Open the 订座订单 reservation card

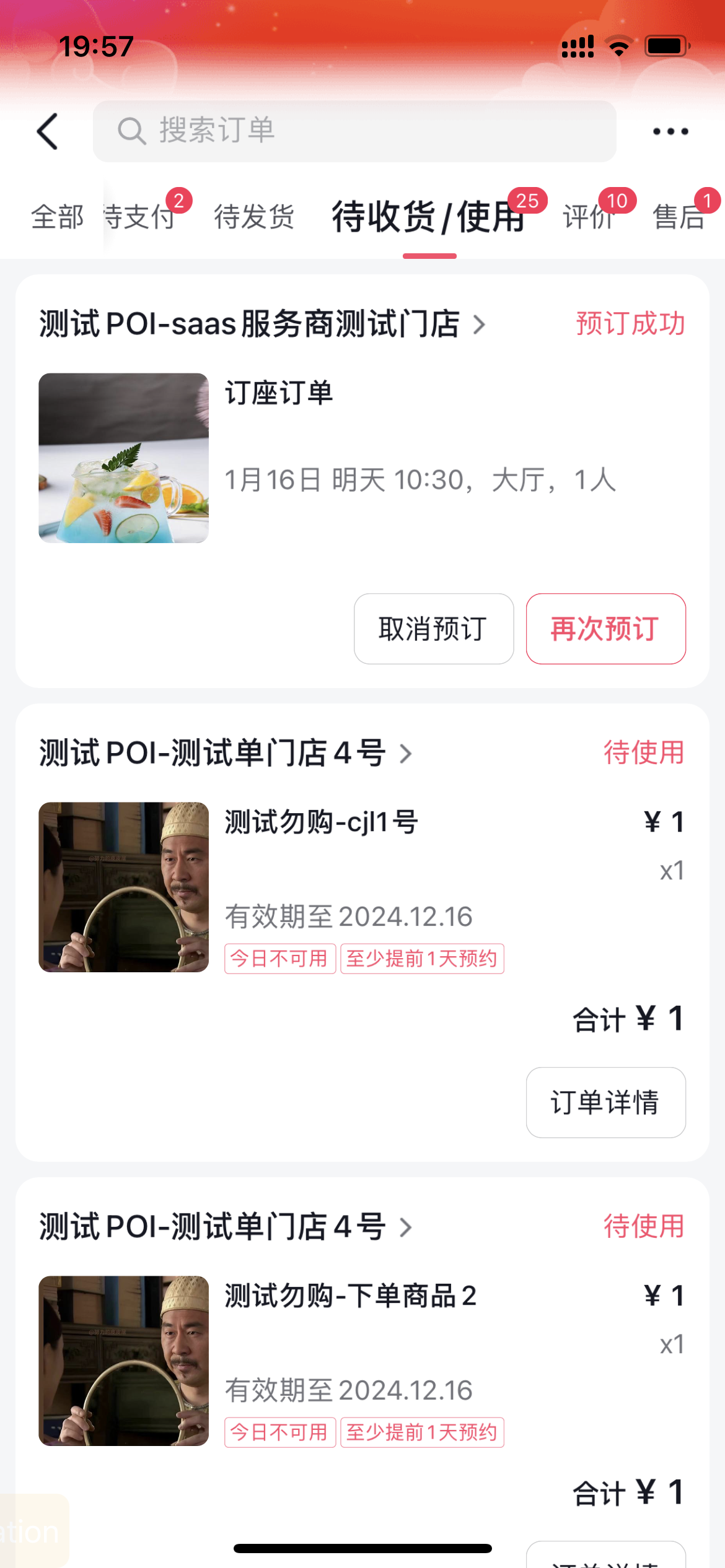[362, 458]
